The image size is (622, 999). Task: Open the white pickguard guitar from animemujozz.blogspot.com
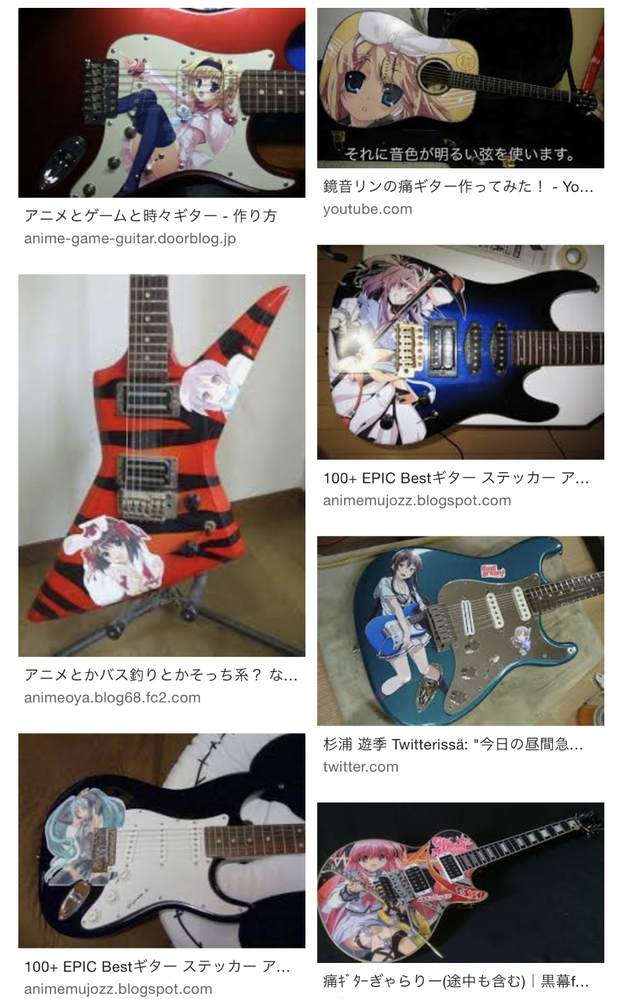[161, 840]
